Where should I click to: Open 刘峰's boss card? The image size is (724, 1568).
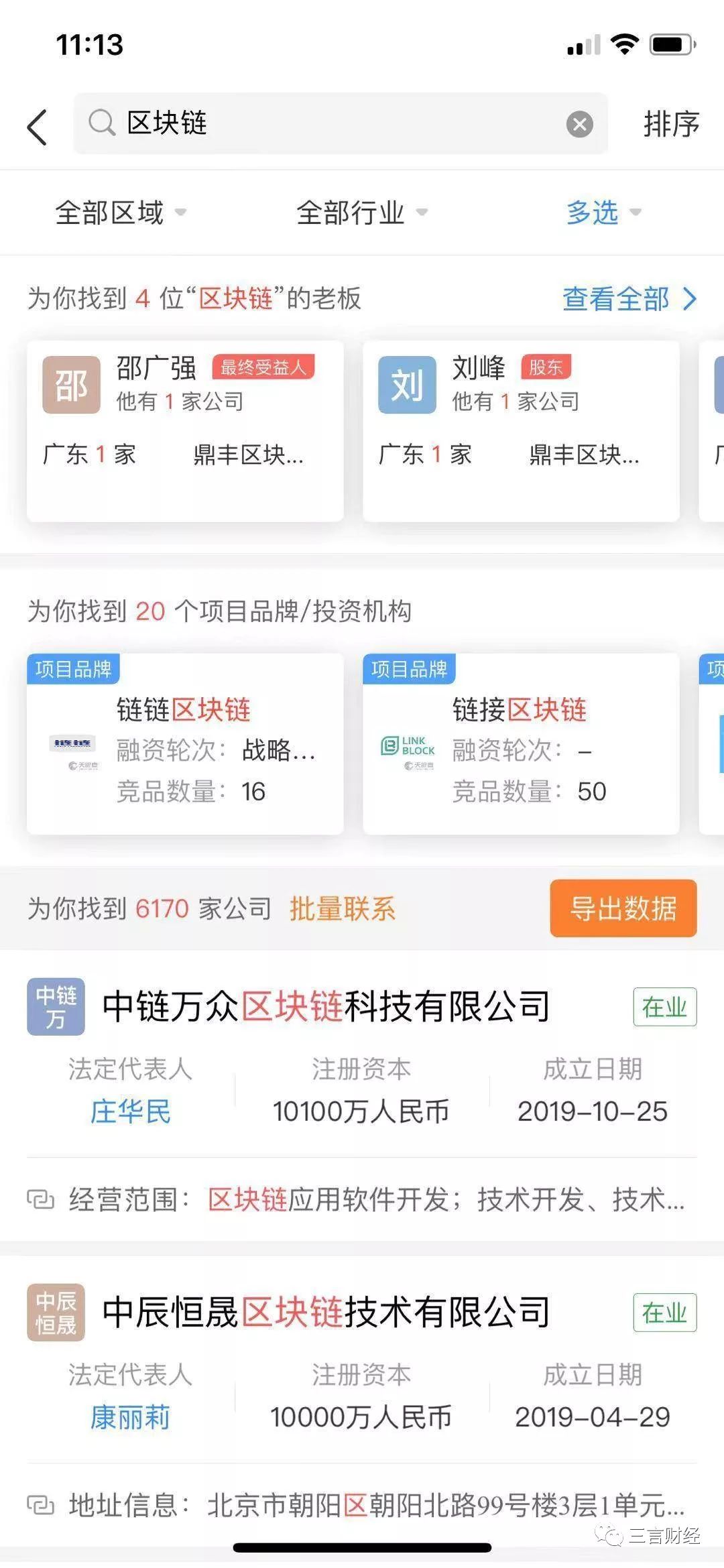click(521, 430)
